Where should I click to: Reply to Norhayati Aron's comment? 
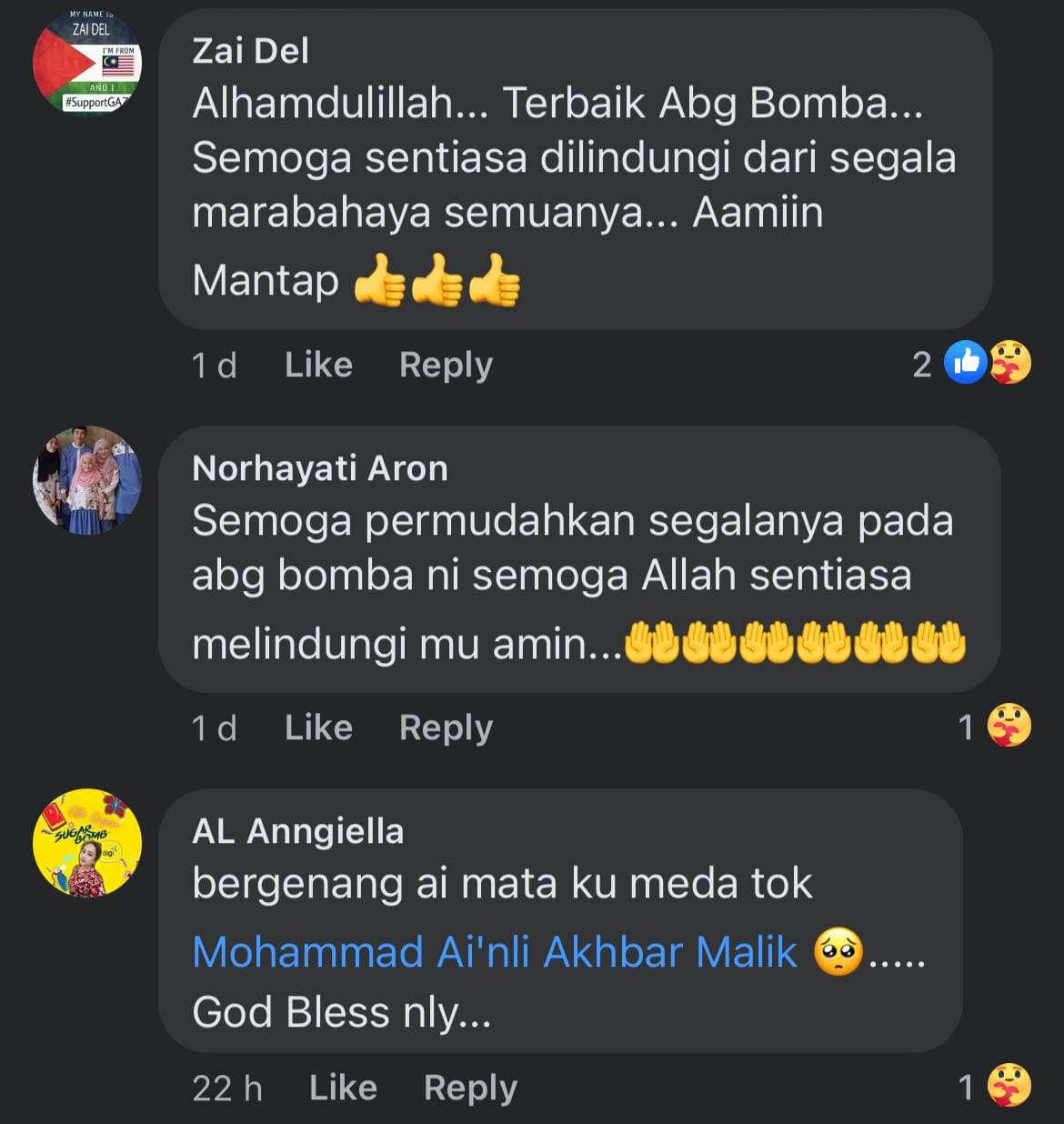click(x=446, y=728)
